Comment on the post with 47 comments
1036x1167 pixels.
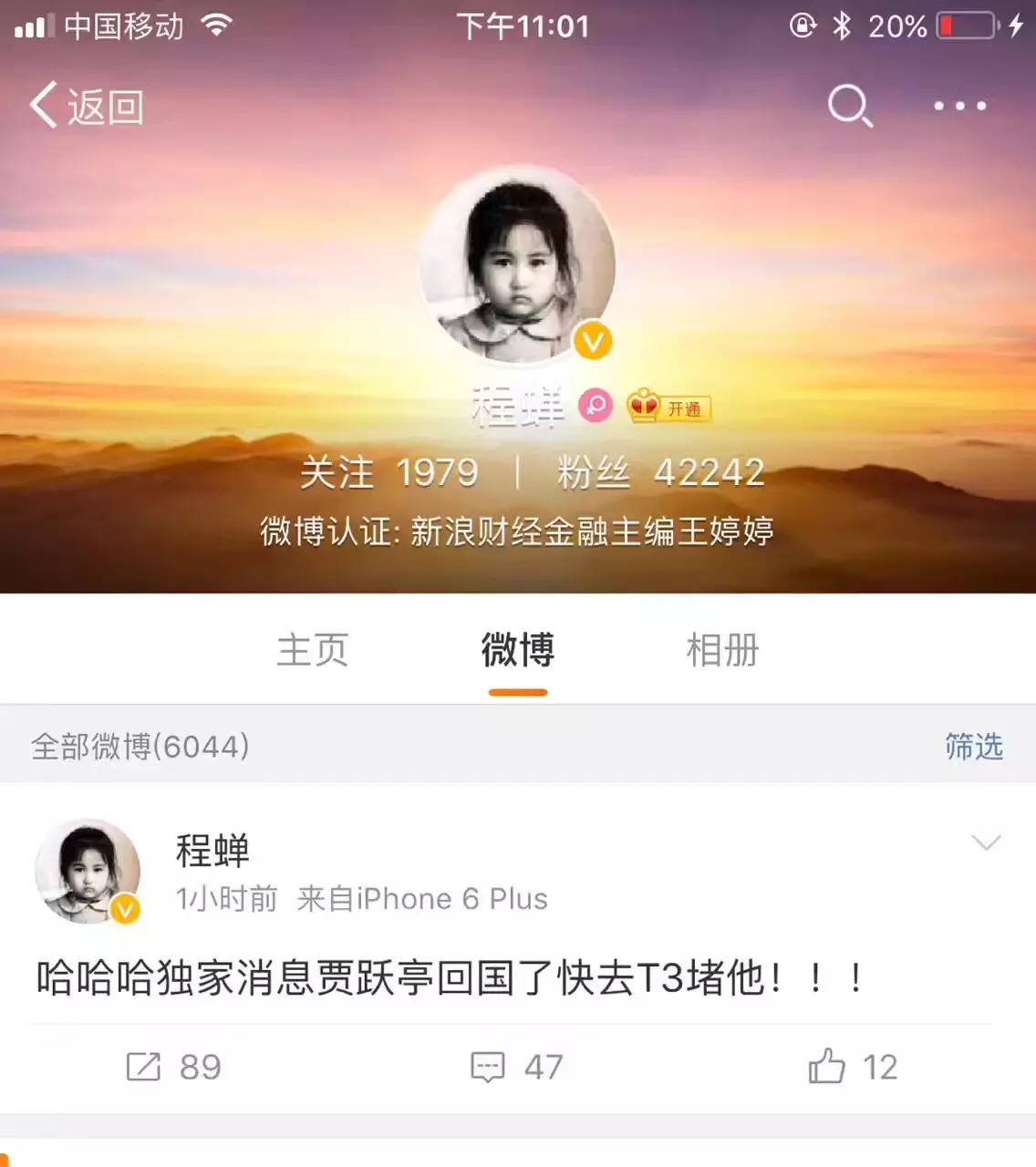coord(517,1067)
